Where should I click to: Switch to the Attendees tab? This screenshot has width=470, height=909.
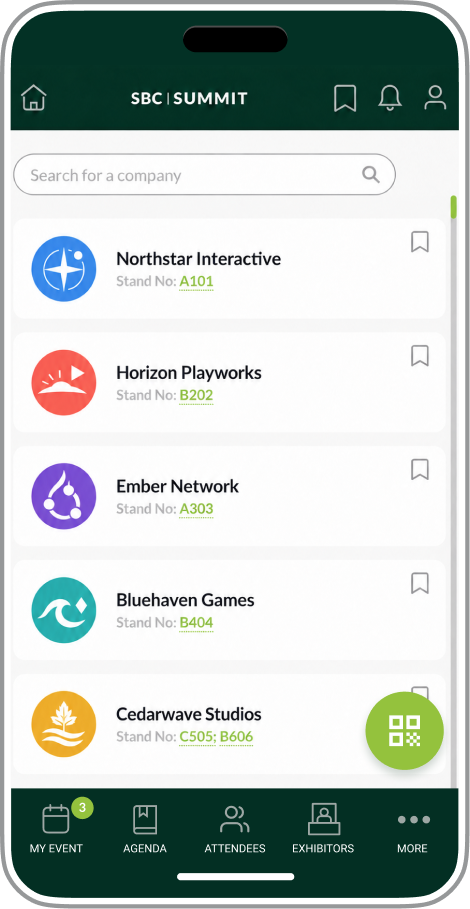coord(235,829)
